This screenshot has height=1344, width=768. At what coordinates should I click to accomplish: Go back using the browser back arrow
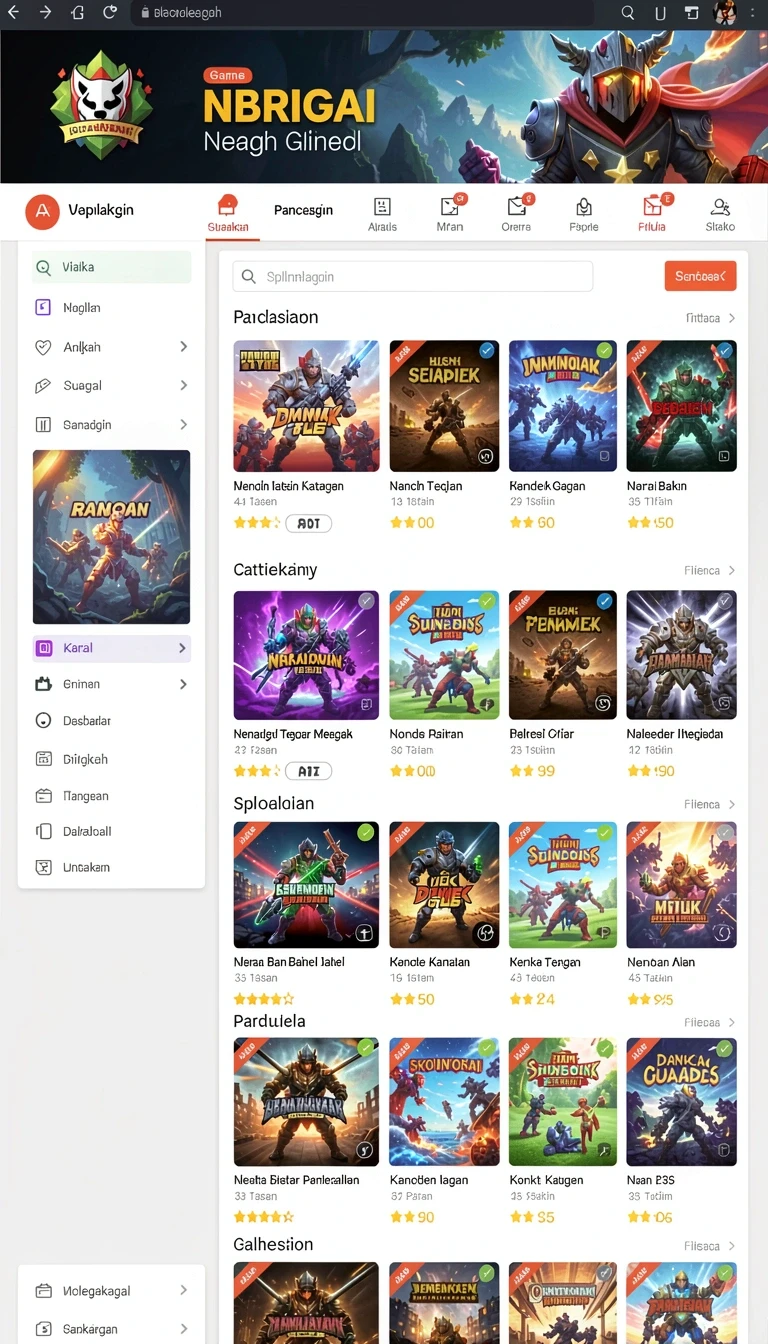14,13
